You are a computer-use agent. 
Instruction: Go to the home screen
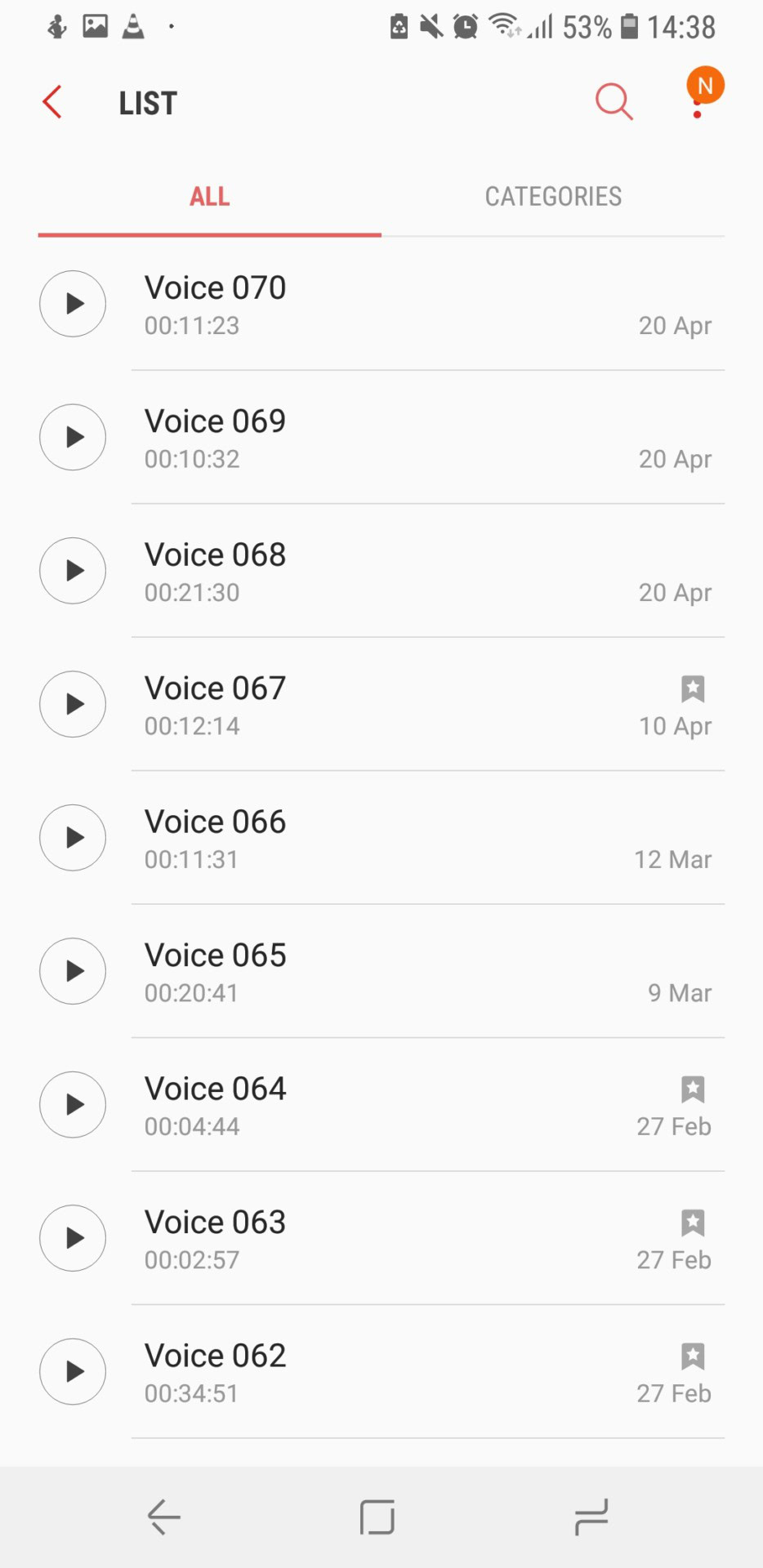[377, 1517]
